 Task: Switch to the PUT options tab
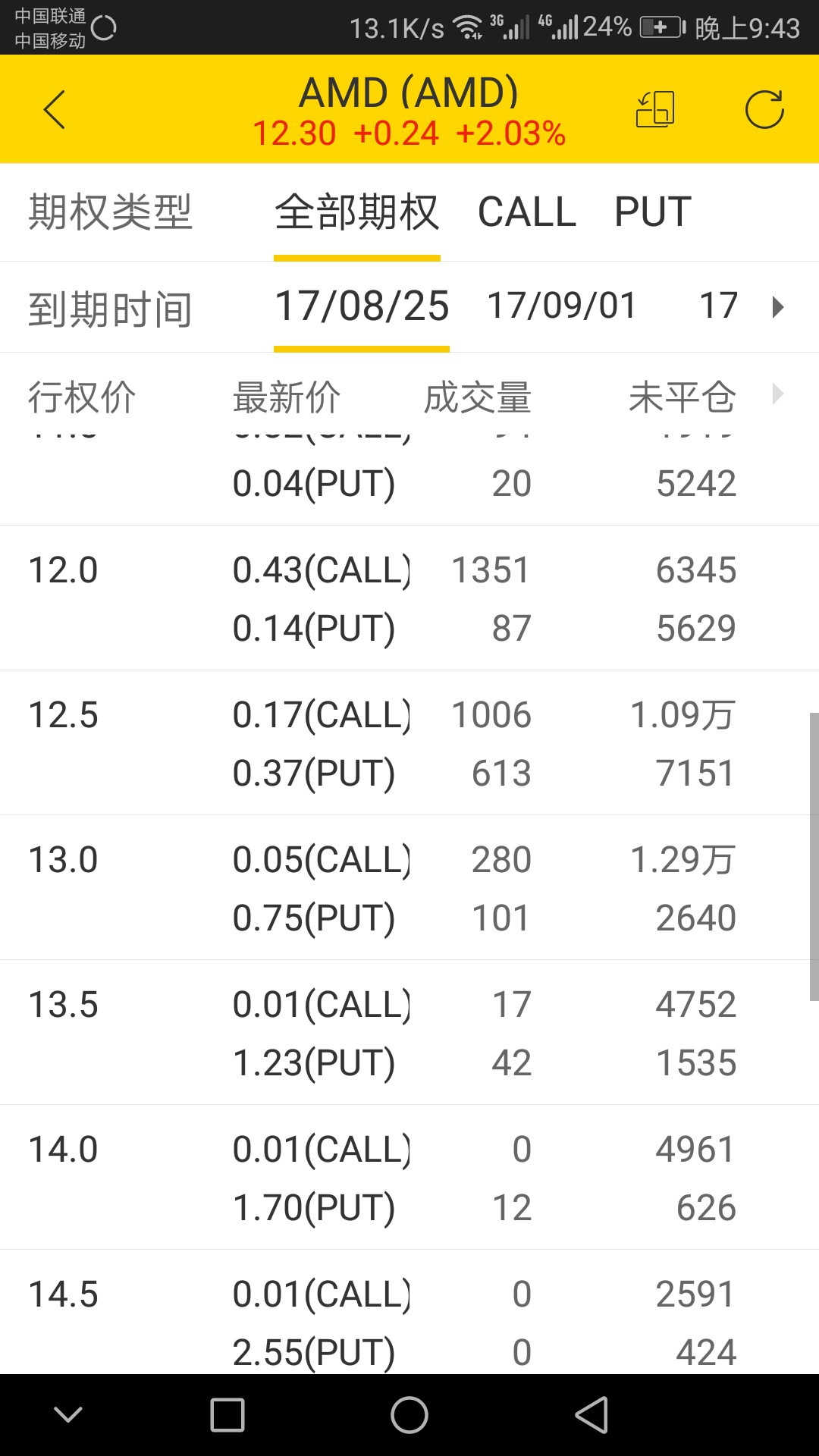pos(653,212)
